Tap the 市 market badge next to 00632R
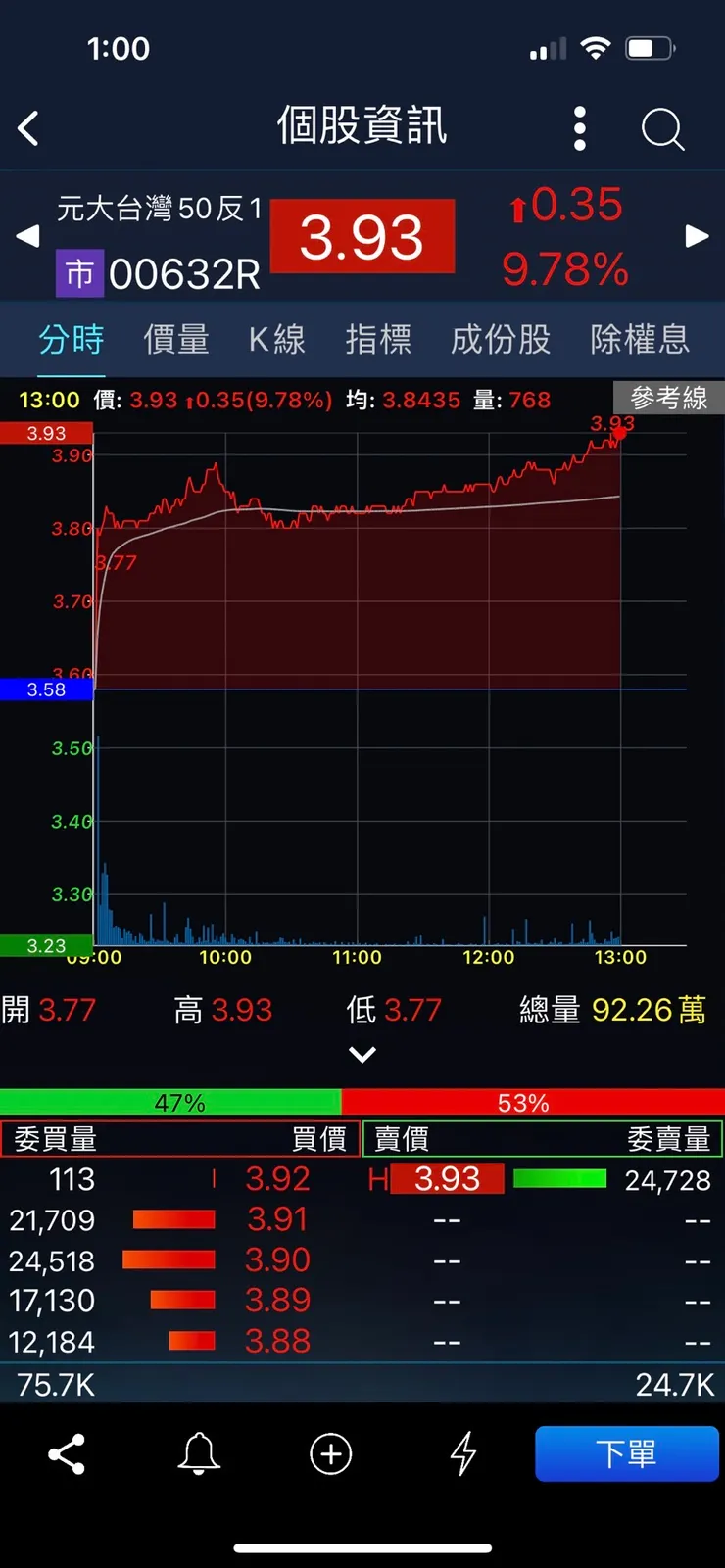725x1568 pixels. click(x=79, y=273)
